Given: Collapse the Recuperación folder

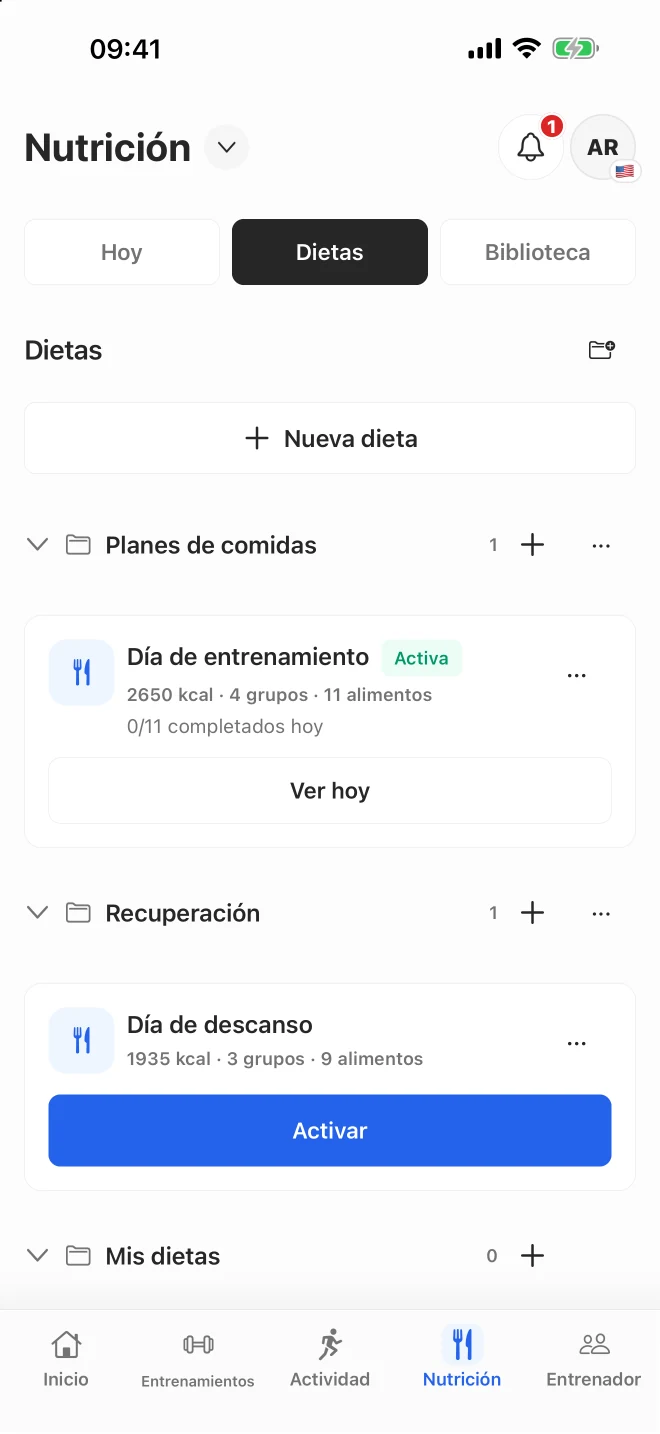Looking at the screenshot, I should (x=37, y=913).
